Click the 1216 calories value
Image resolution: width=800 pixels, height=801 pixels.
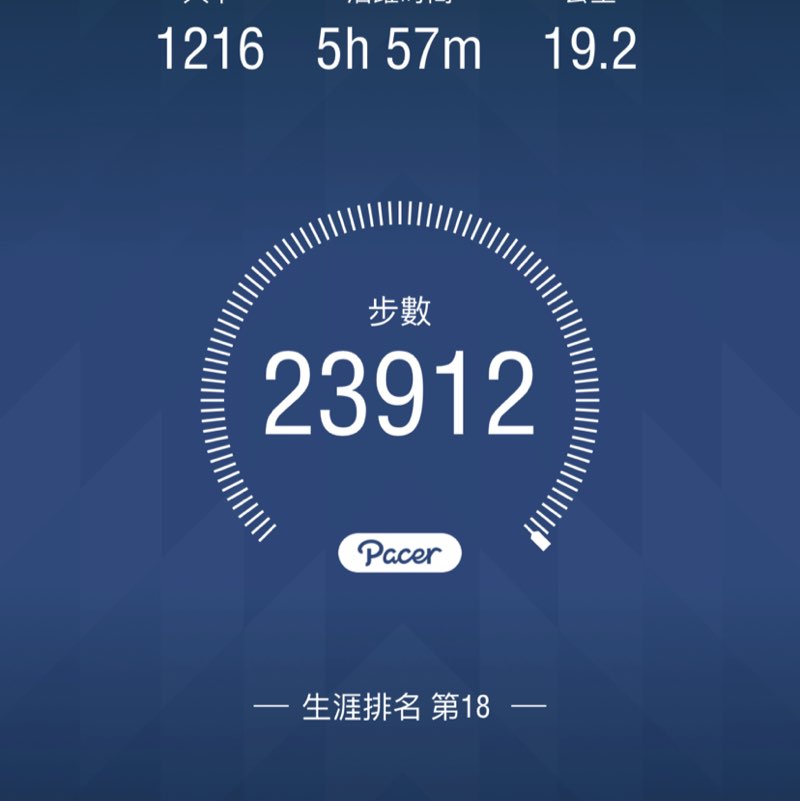(x=211, y=50)
